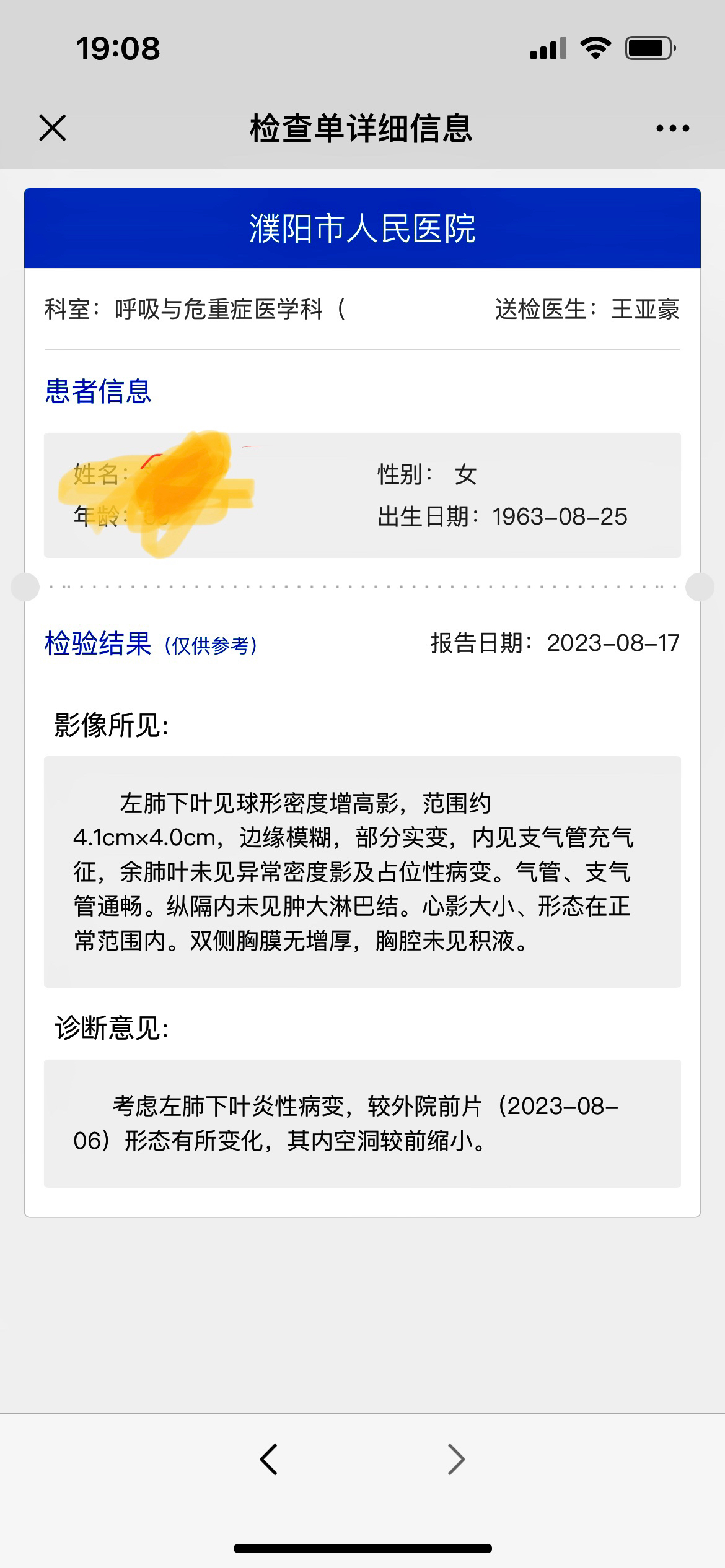
Task: Go back with the bottom left arrow
Action: tap(269, 1460)
